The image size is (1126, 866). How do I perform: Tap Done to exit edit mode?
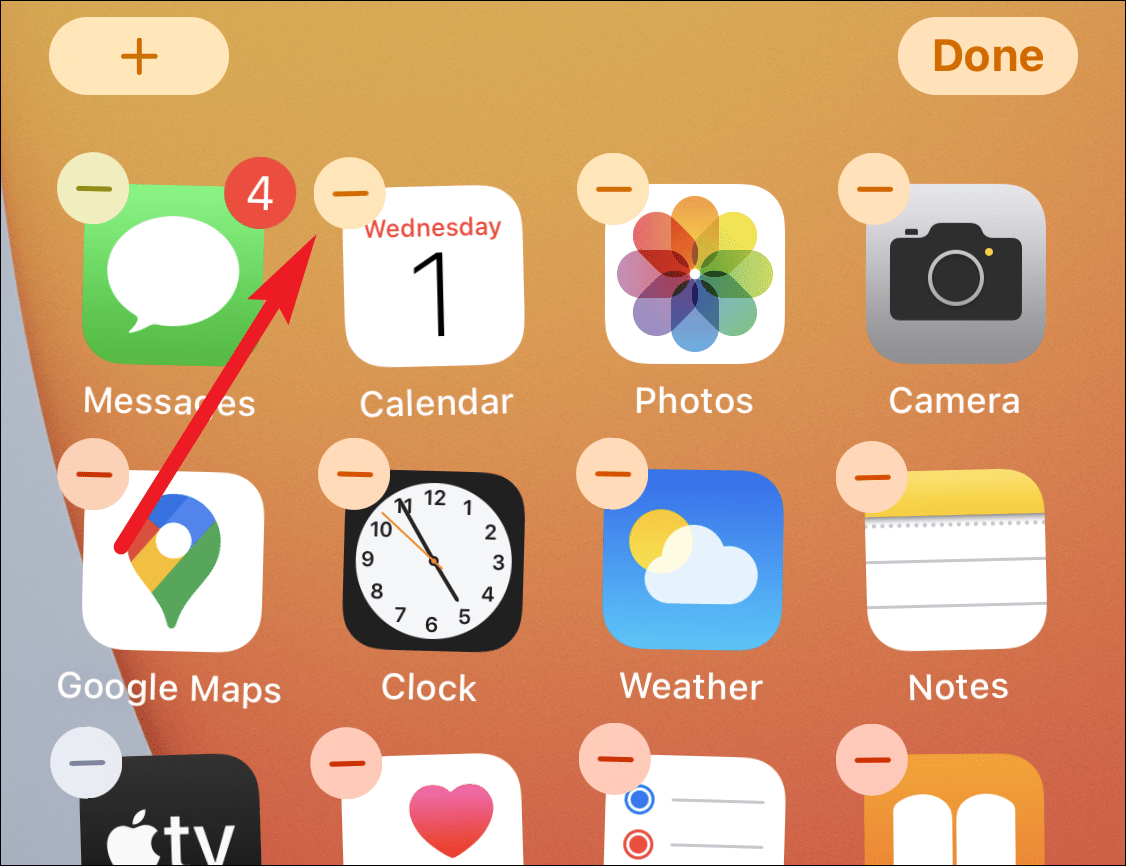[988, 57]
